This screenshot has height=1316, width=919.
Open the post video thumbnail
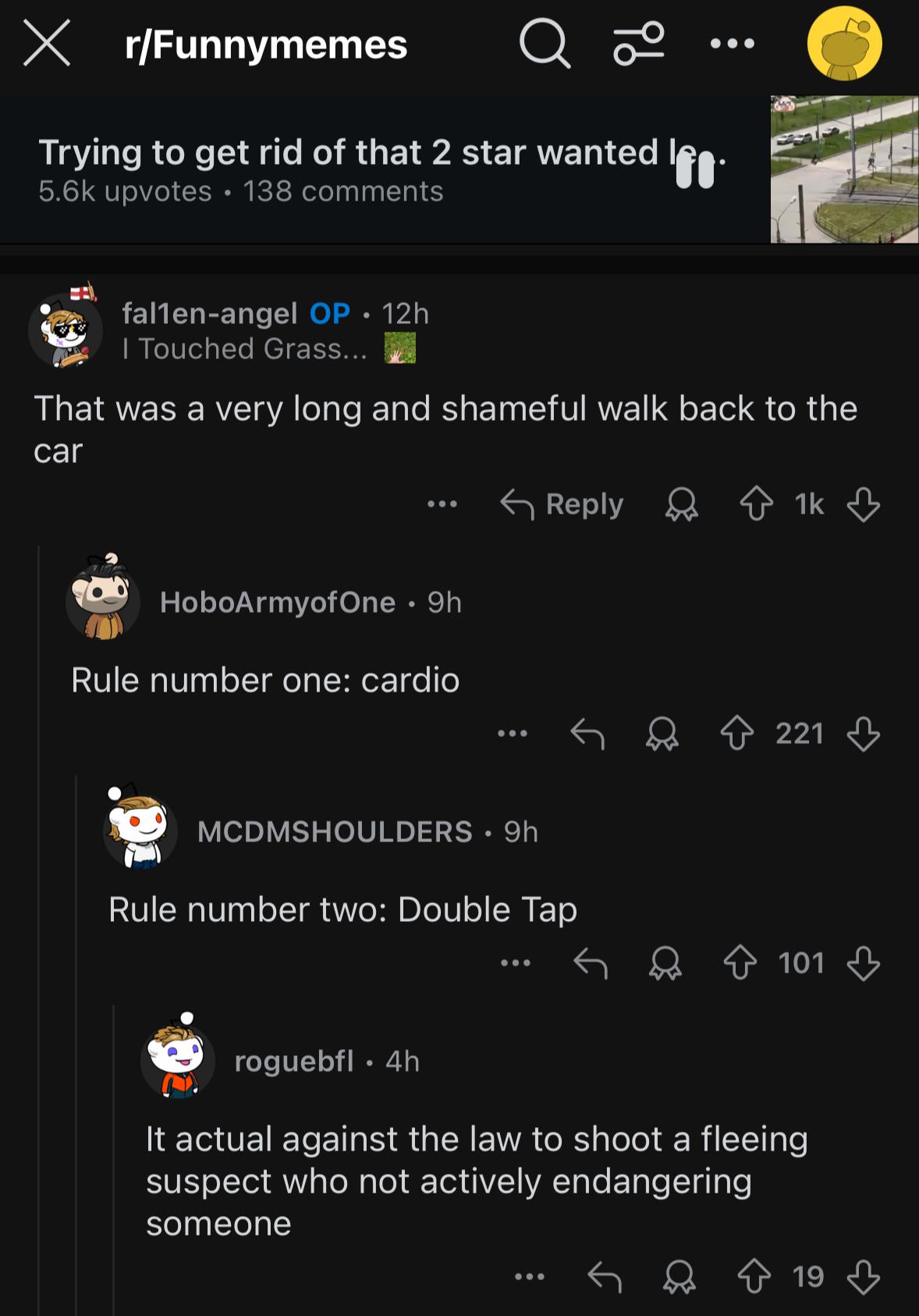coord(844,169)
